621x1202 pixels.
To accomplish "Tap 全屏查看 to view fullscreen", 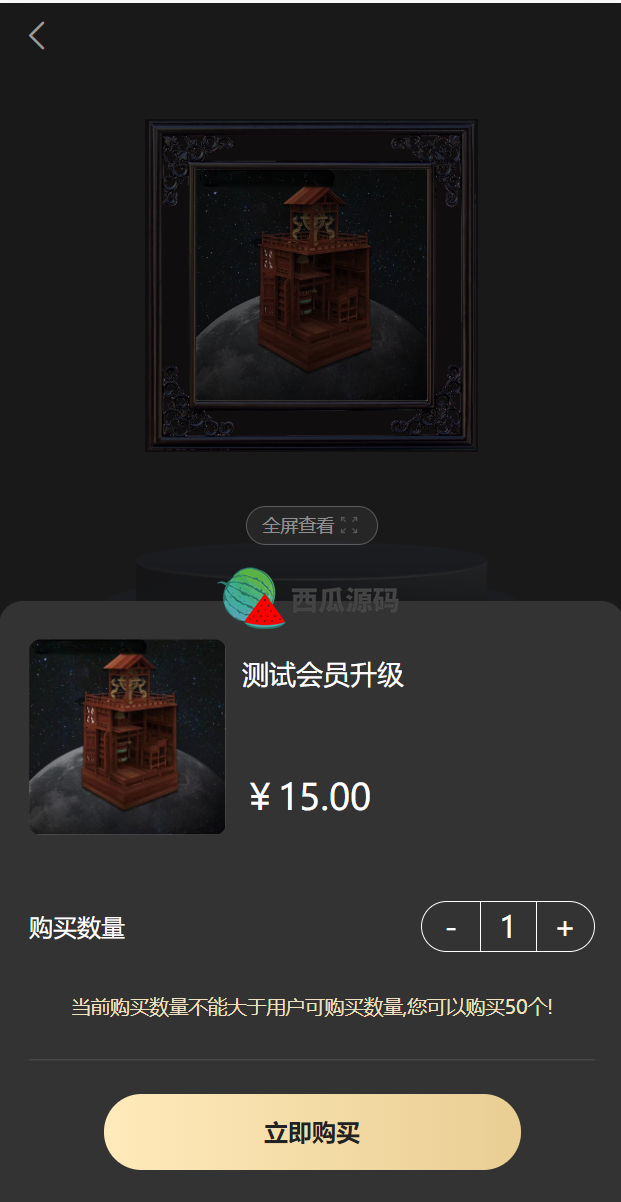I will (x=311, y=525).
